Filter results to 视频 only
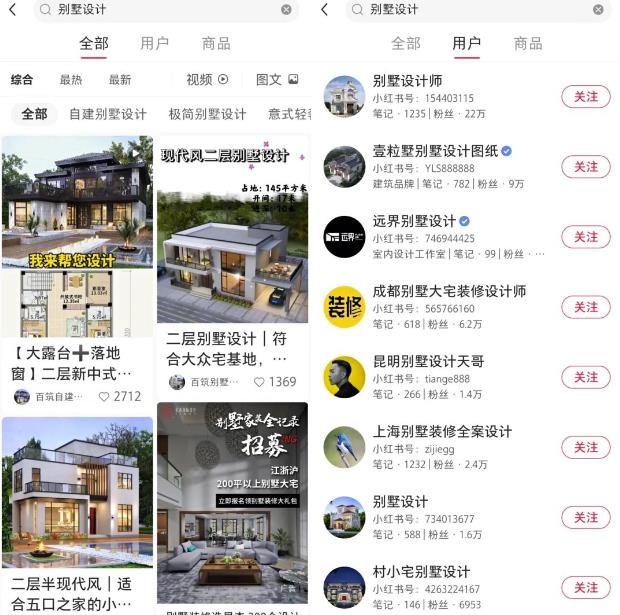 (207, 80)
